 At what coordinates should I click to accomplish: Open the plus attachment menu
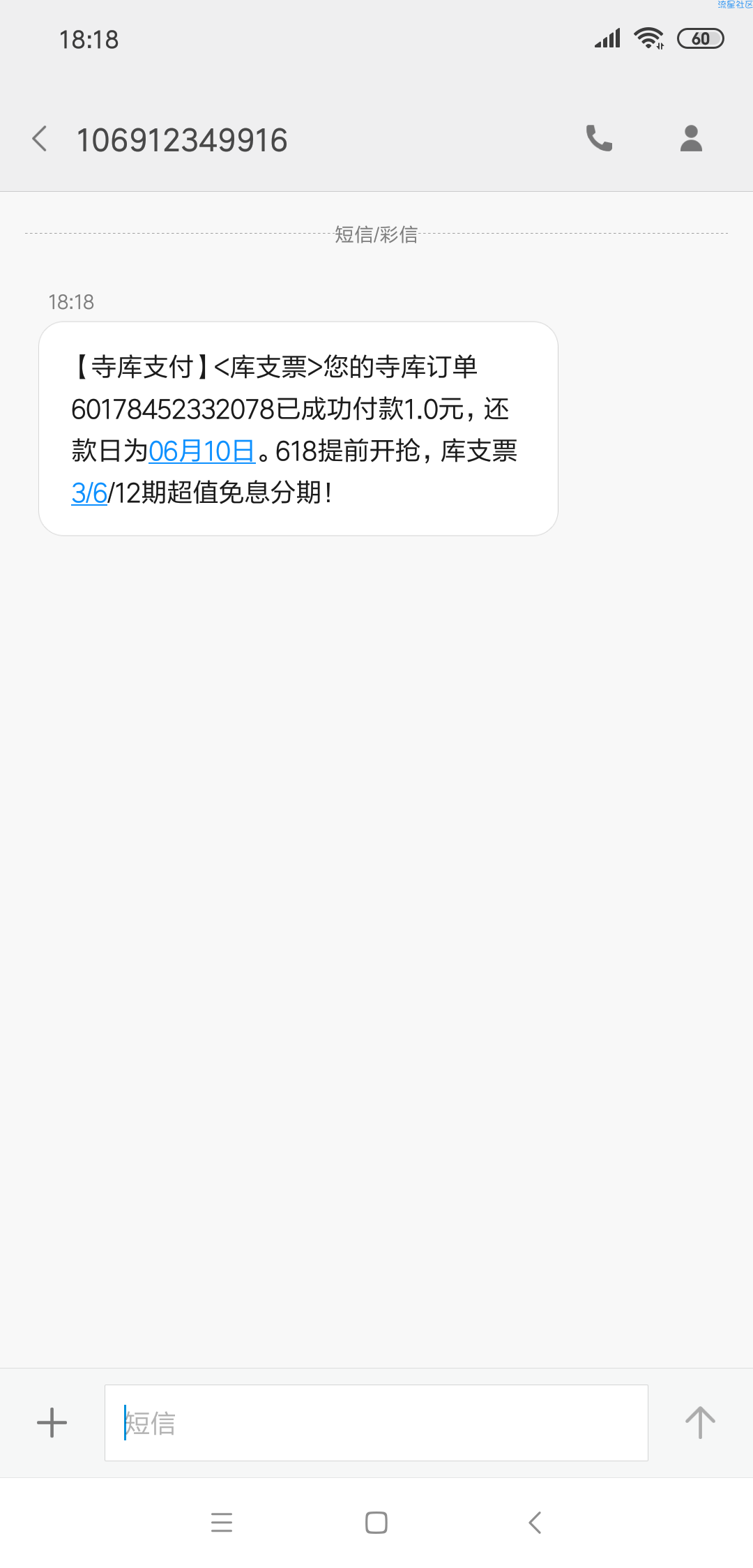(x=52, y=1423)
